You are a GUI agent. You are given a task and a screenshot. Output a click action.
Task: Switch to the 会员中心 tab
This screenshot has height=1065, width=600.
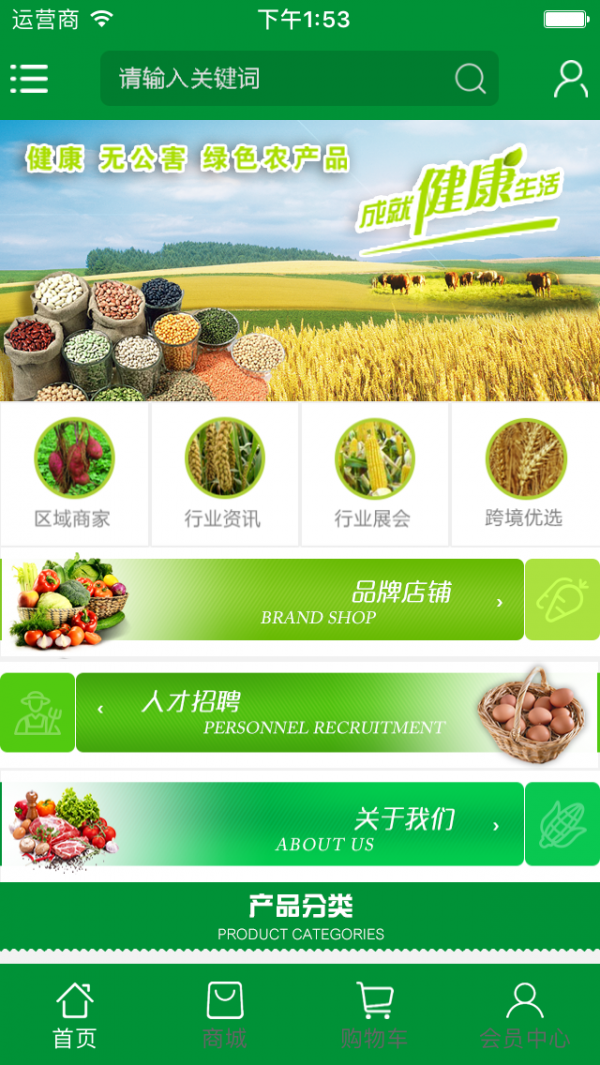coord(525,1015)
